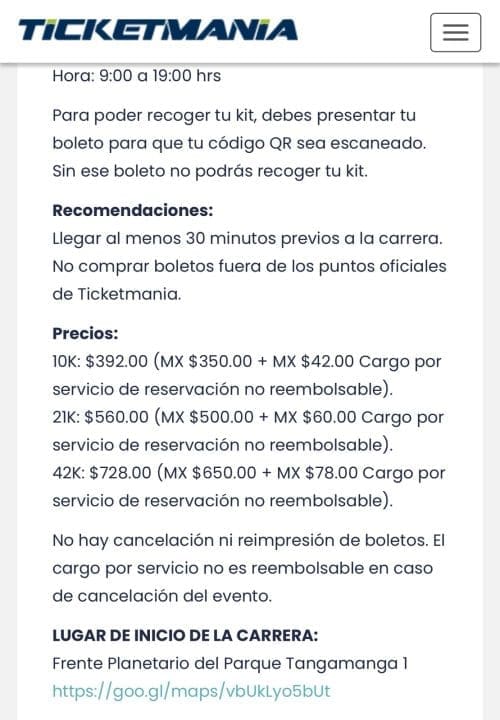This screenshot has height=720, width=500.
Task: Open the hamburger navigation menu
Action: [x=455, y=32]
